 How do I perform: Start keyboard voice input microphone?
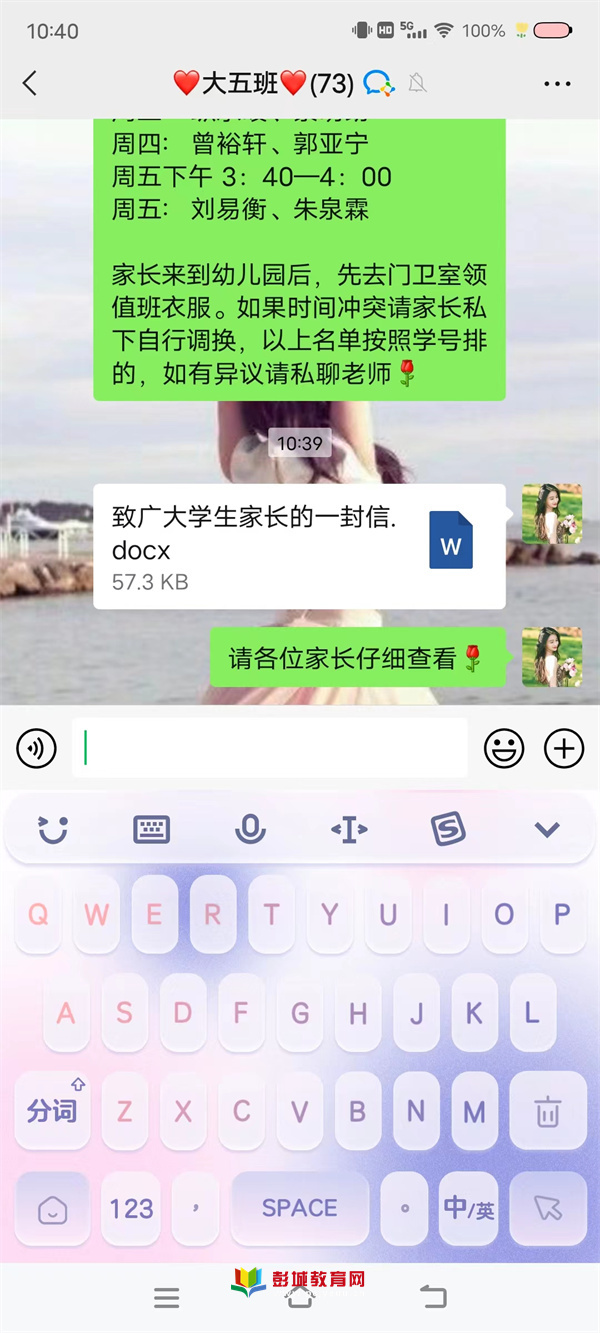pos(250,829)
